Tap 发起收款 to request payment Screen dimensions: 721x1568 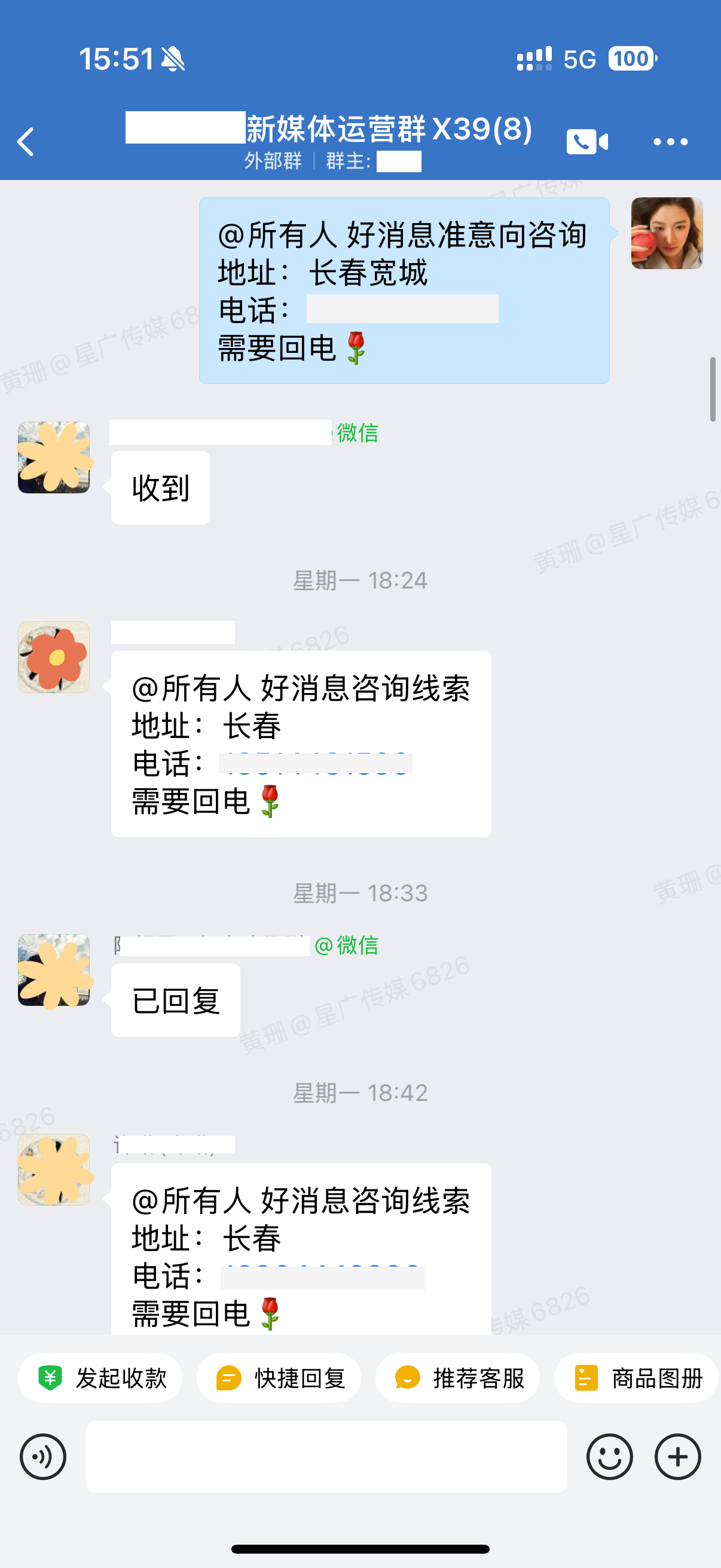pos(100,1378)
